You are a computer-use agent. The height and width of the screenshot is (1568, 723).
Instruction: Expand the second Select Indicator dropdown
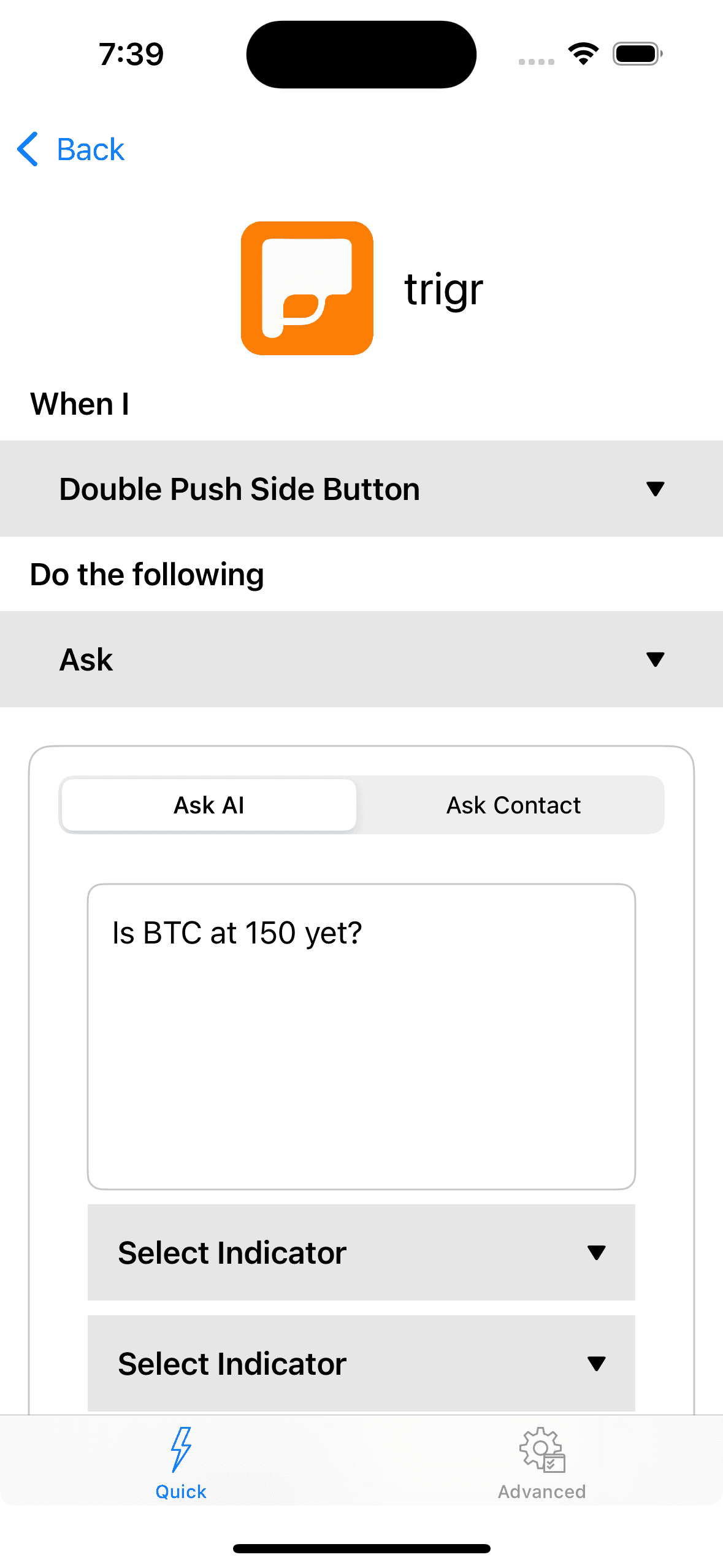pos(598,1364)
